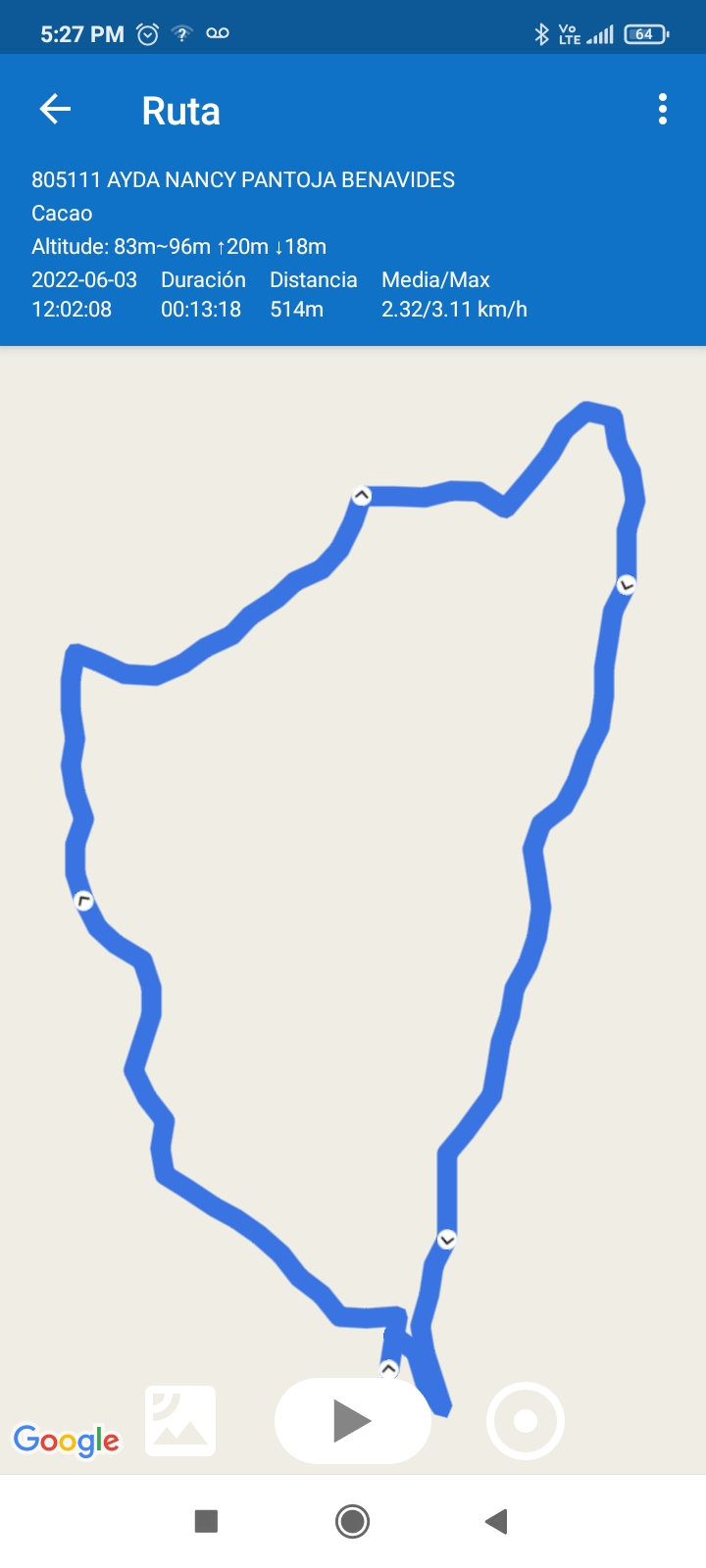Open the three-dot overflow menu
The height and width of the screenshot is (1568, 706).
click(x=663, y=109)
